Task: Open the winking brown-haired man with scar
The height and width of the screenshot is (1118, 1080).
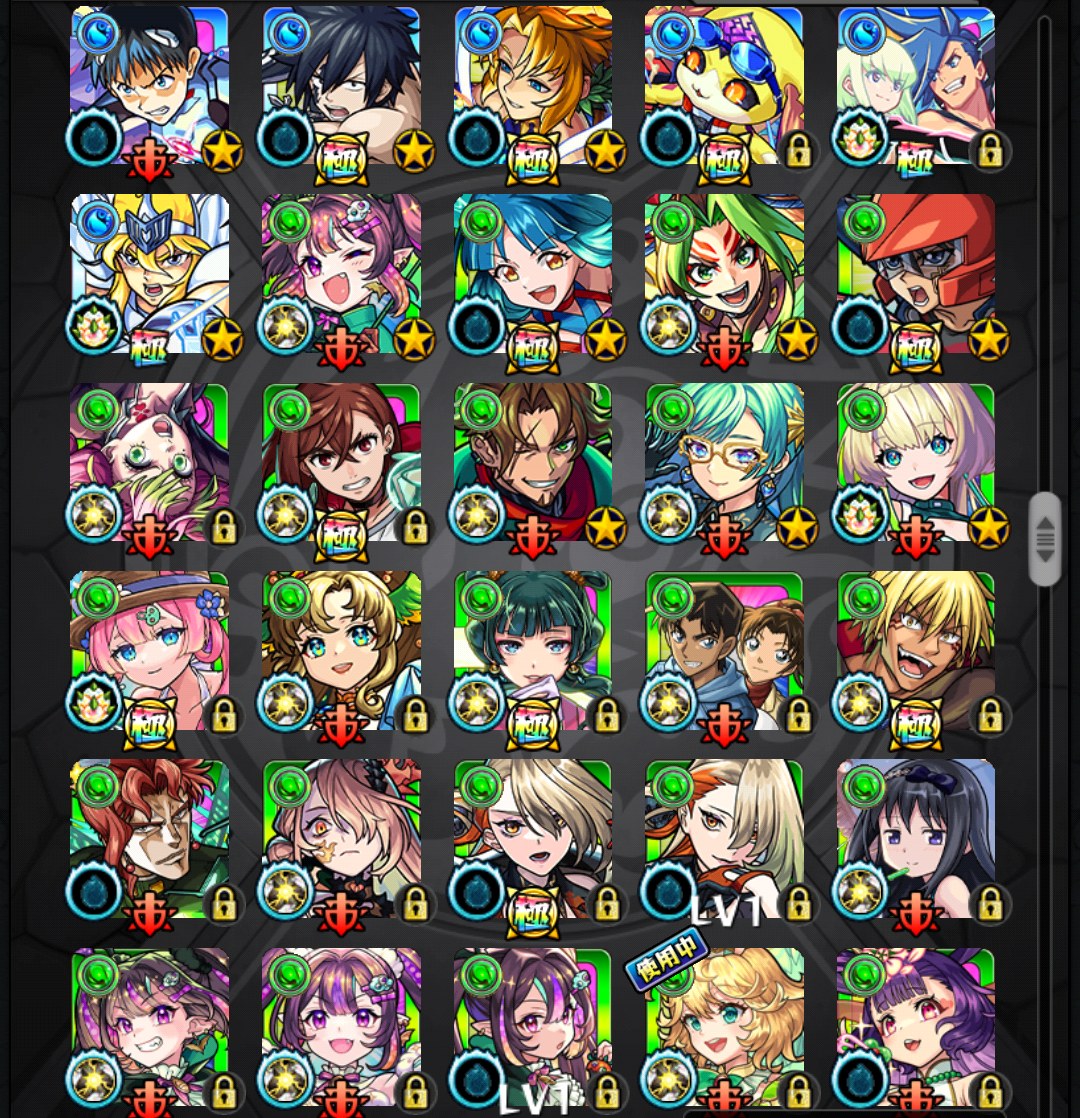Action: tap(532, 462)
